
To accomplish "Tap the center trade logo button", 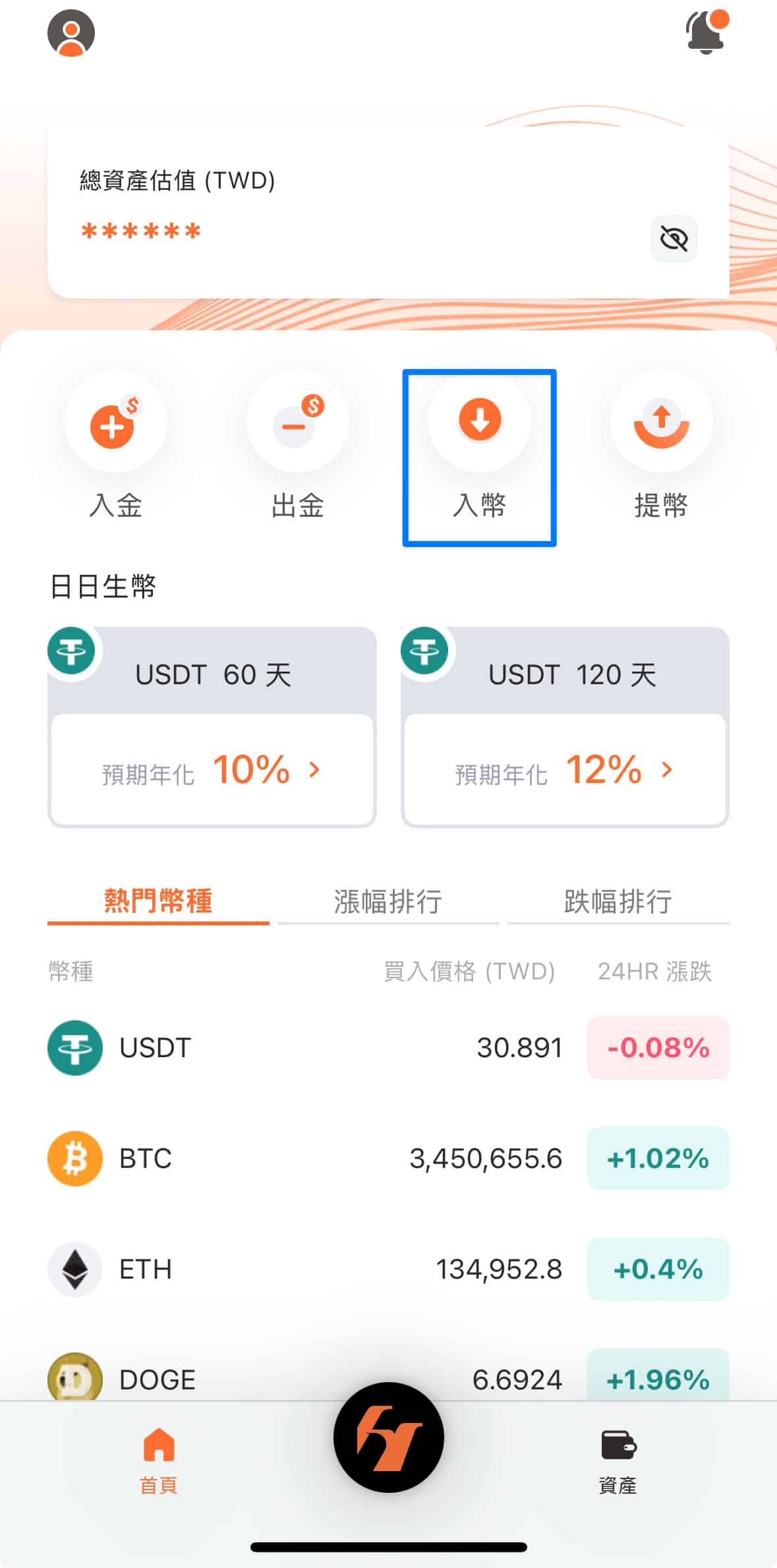I will pos(389,1437).
